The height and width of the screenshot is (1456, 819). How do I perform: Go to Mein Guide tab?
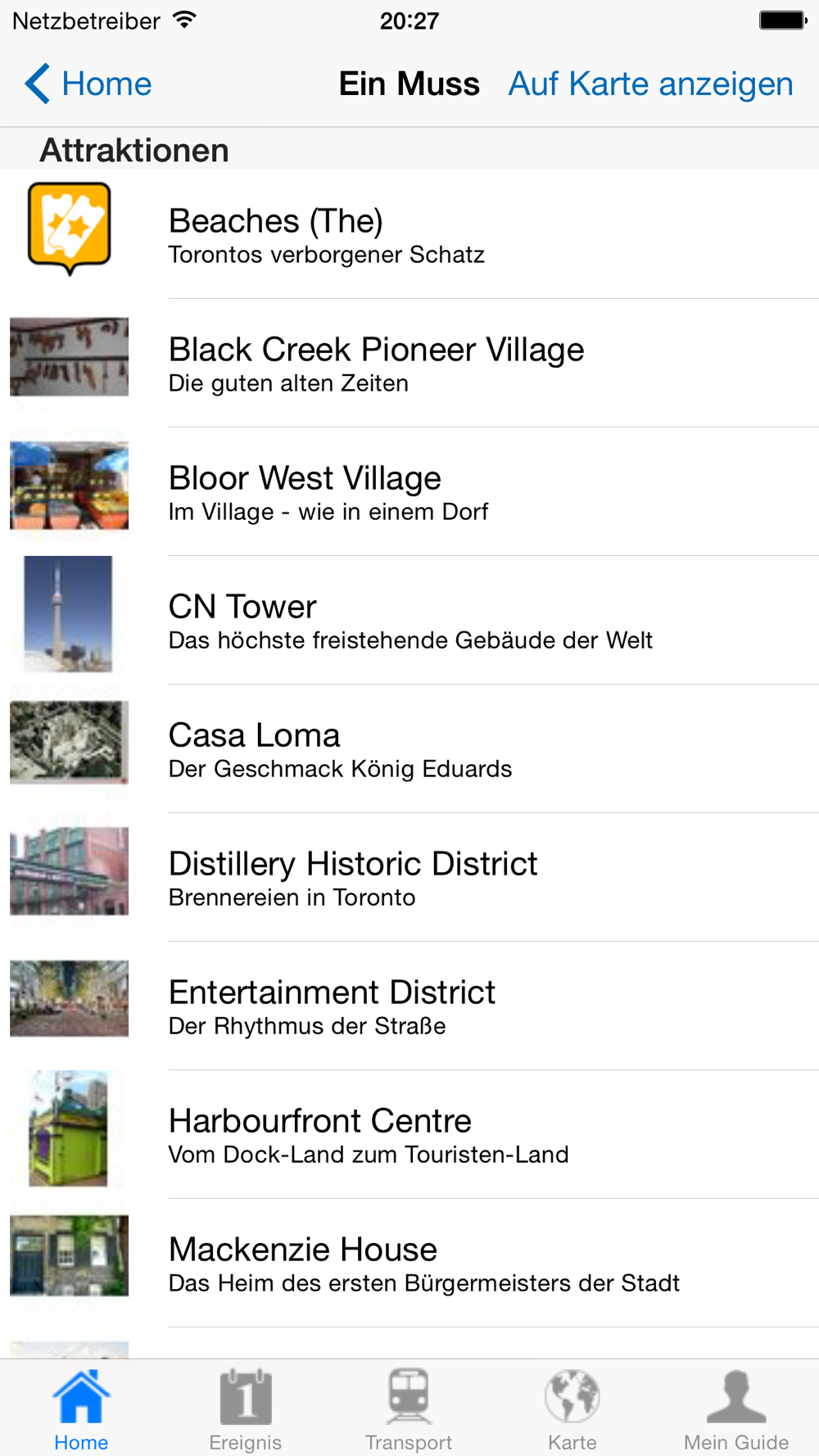click(736, 1409)
